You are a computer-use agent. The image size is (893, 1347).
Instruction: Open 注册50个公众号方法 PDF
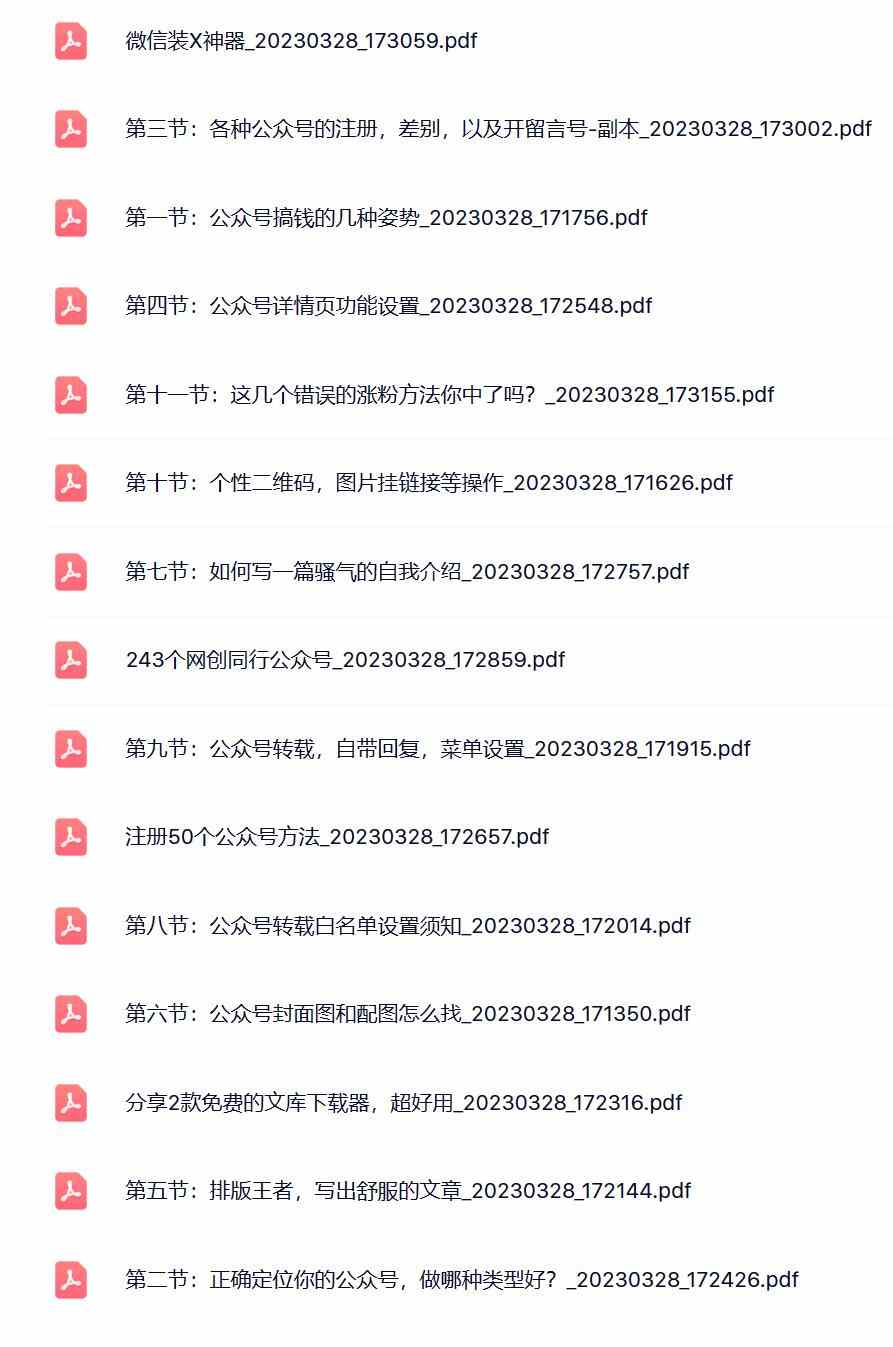pyautogui.click(x=336, y=837)
